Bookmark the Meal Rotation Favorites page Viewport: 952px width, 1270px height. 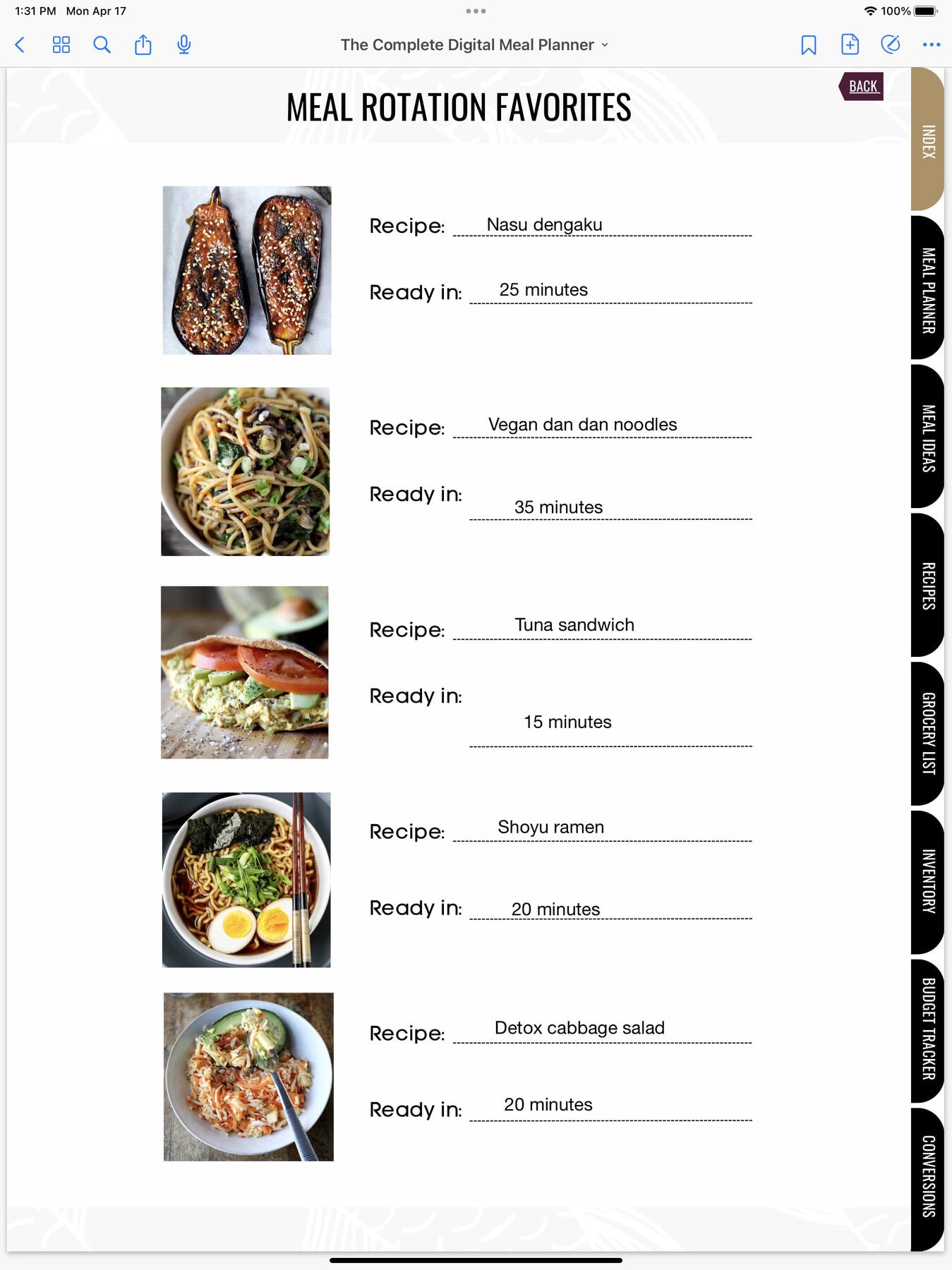[x=809, y=44]
